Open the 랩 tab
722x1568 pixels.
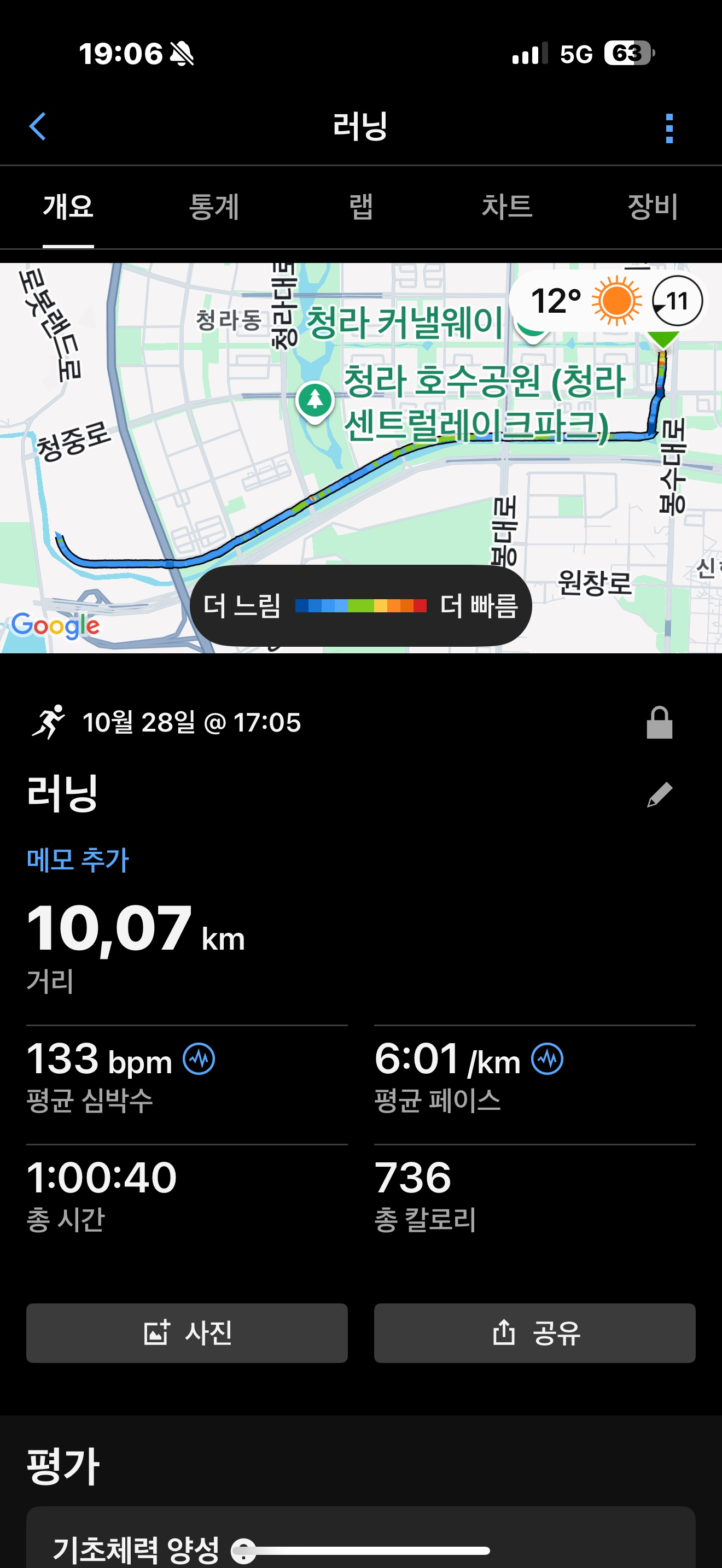point(361,207)
